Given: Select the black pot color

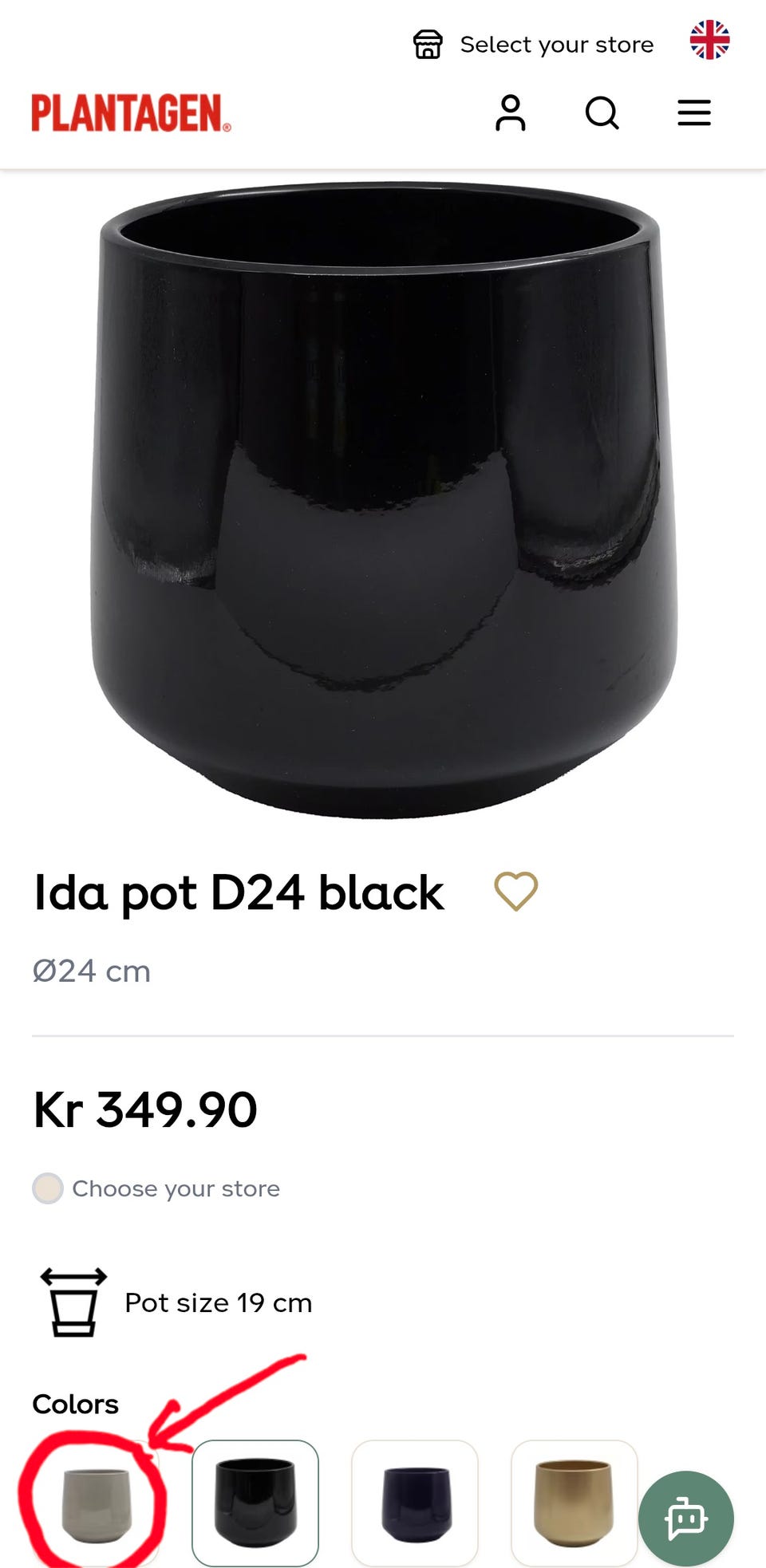Looking at the screenshot, I should [255, 1503].
